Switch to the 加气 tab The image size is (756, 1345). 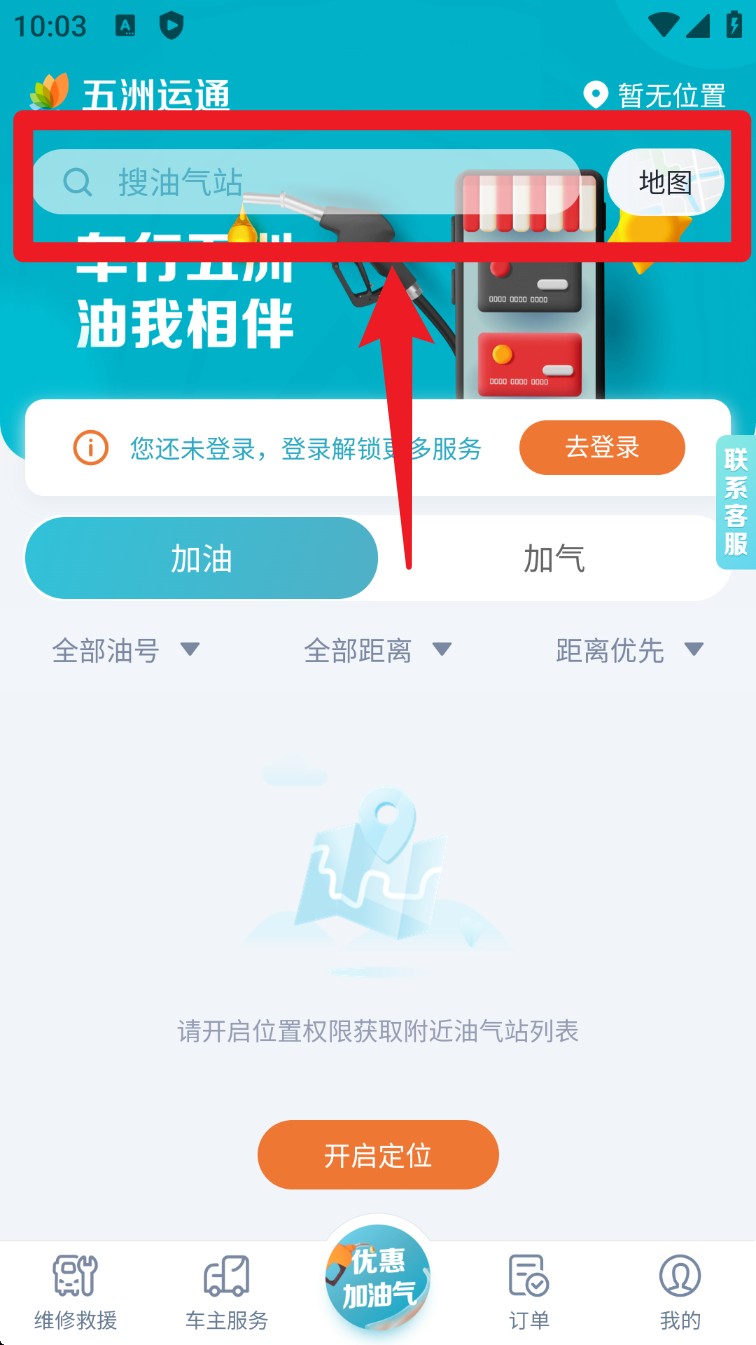click(554, 558)
